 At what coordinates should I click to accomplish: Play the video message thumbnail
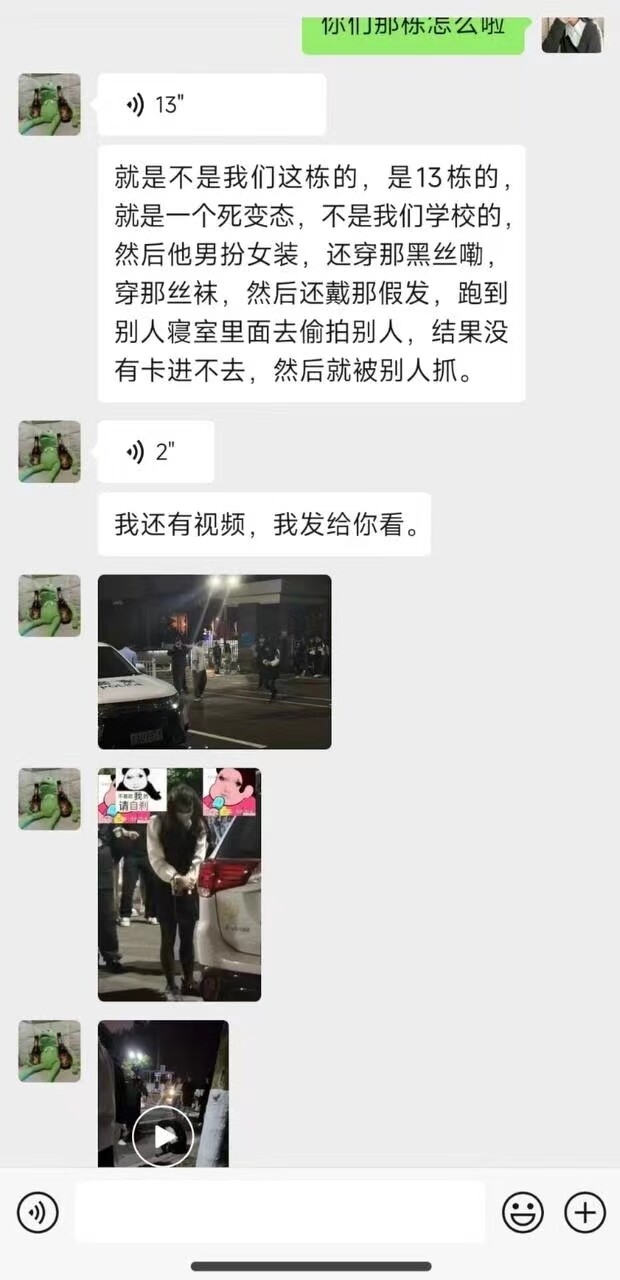point(163,1093)
